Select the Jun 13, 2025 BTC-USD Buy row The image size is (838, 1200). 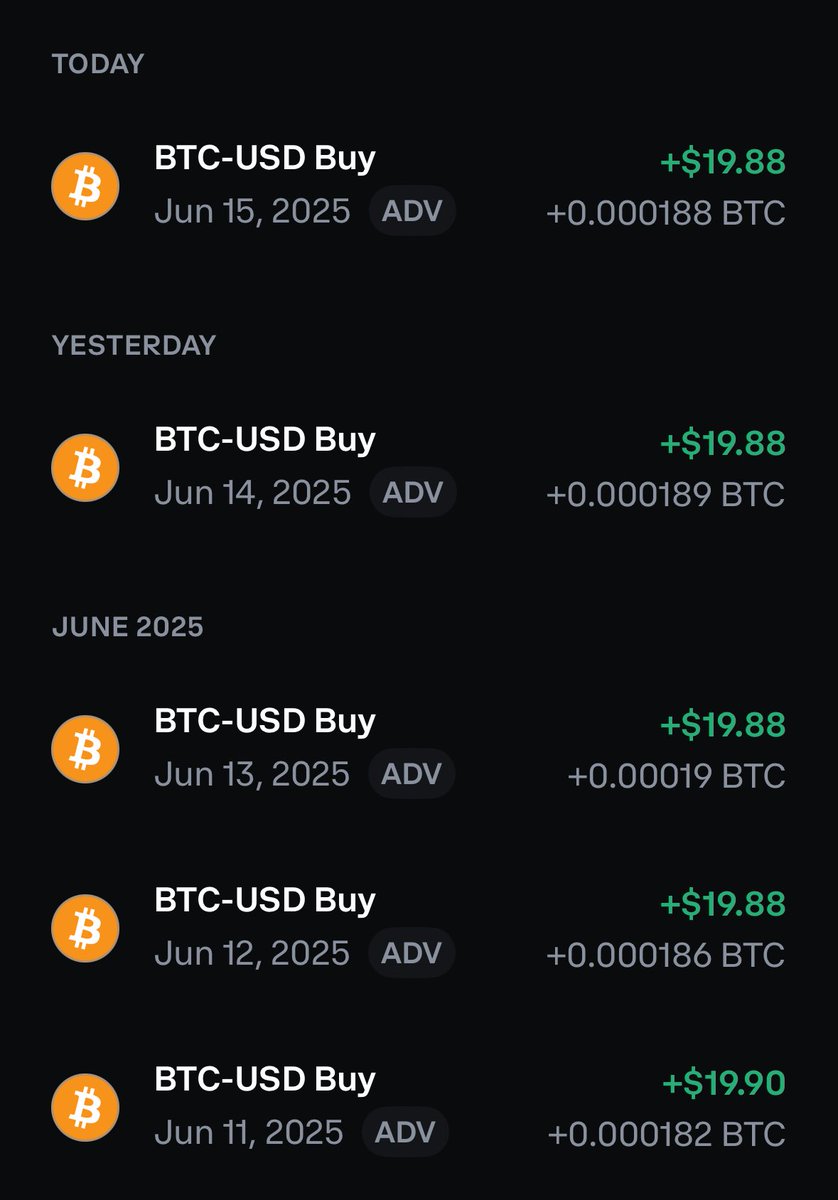click(418, 748)
